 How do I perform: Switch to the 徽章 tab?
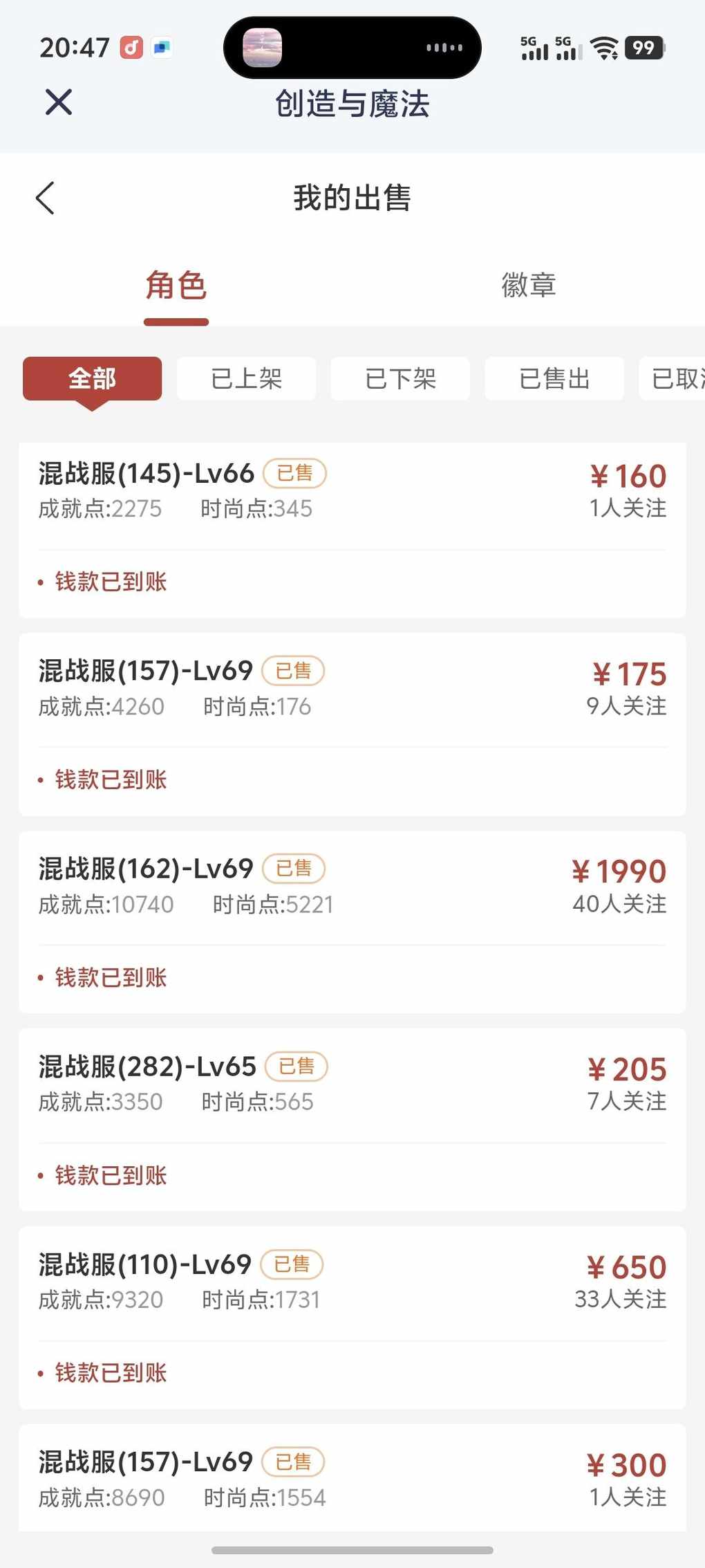pos(529,285)
